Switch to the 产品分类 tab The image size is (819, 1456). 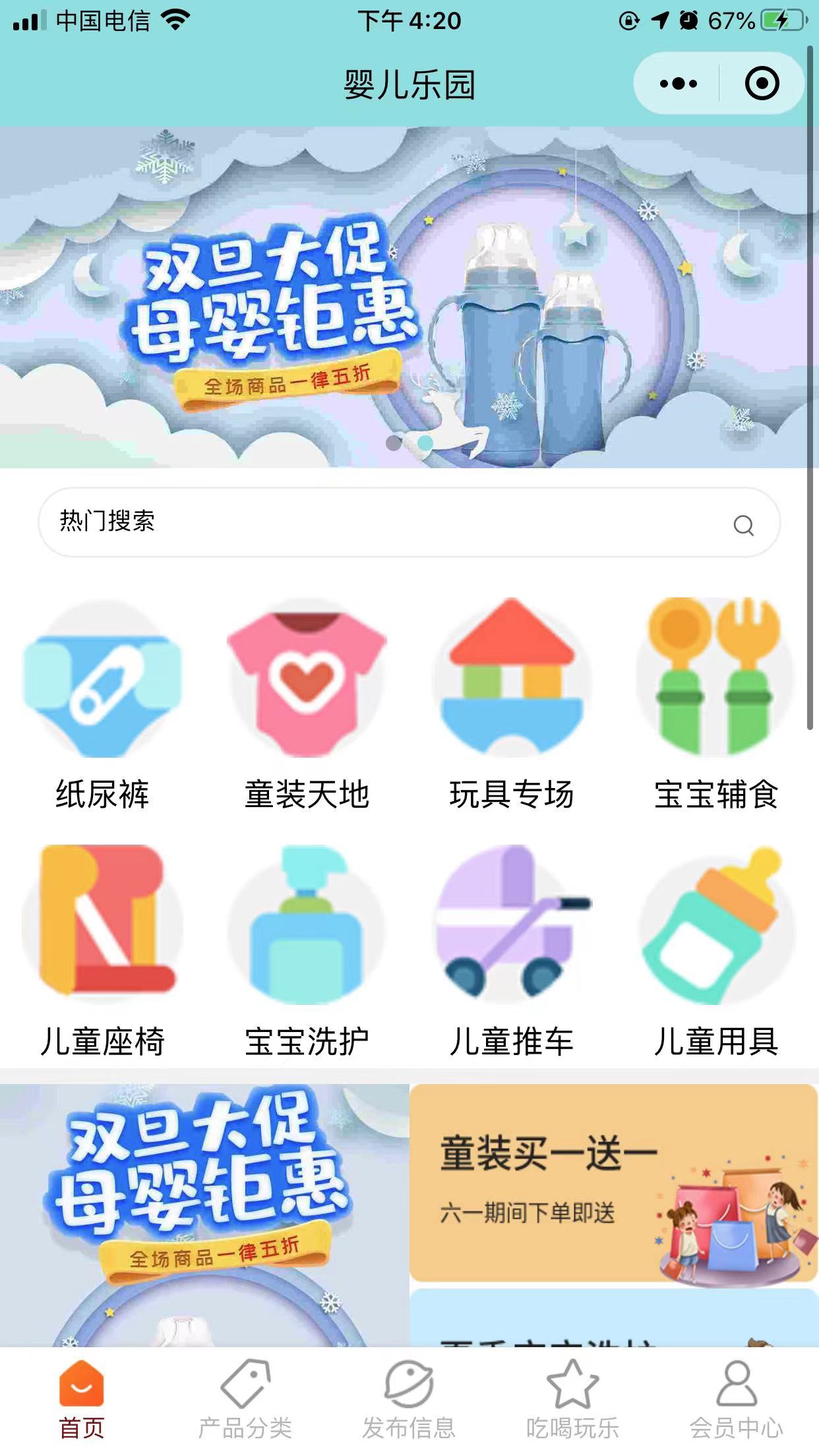(x=245, y=1399)
